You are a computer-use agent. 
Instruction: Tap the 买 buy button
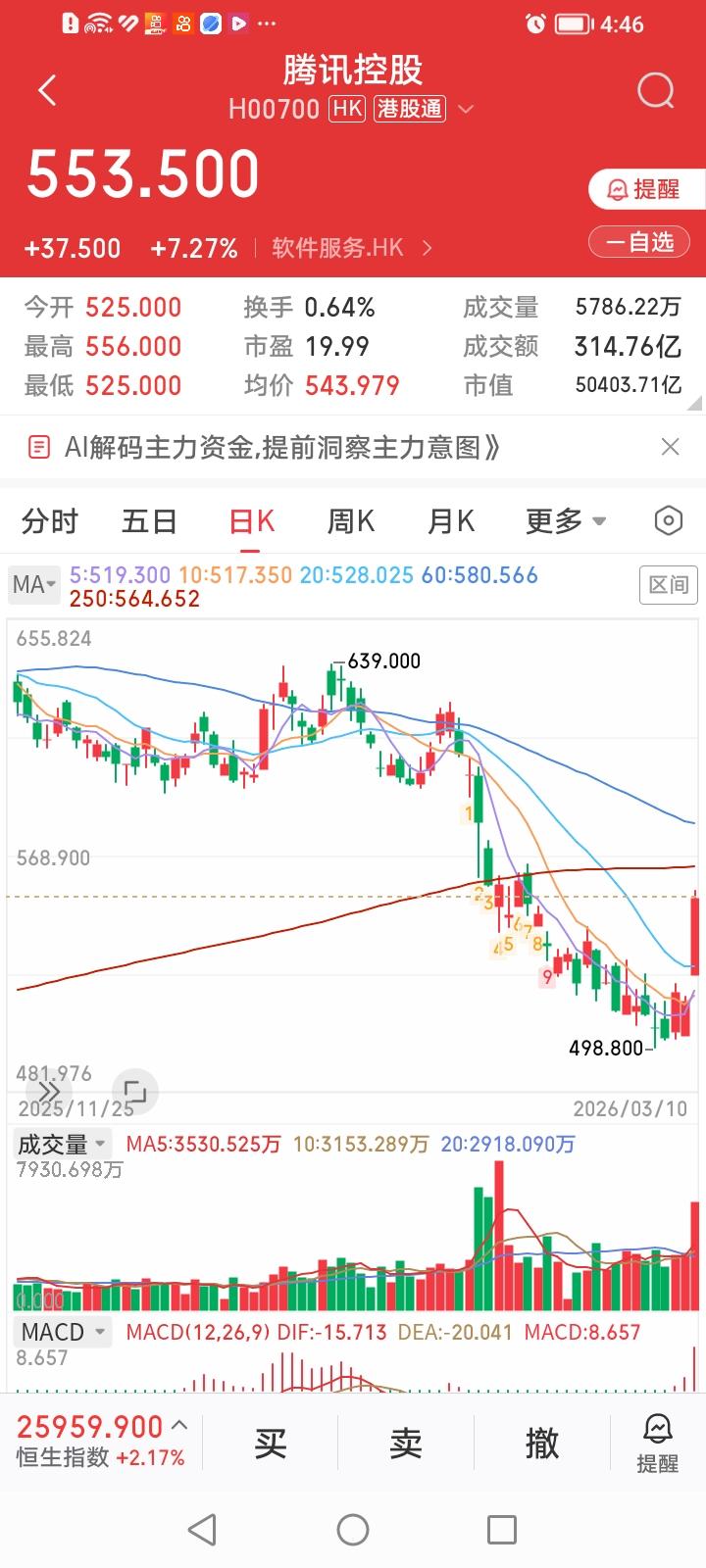tap(271, 1443)
